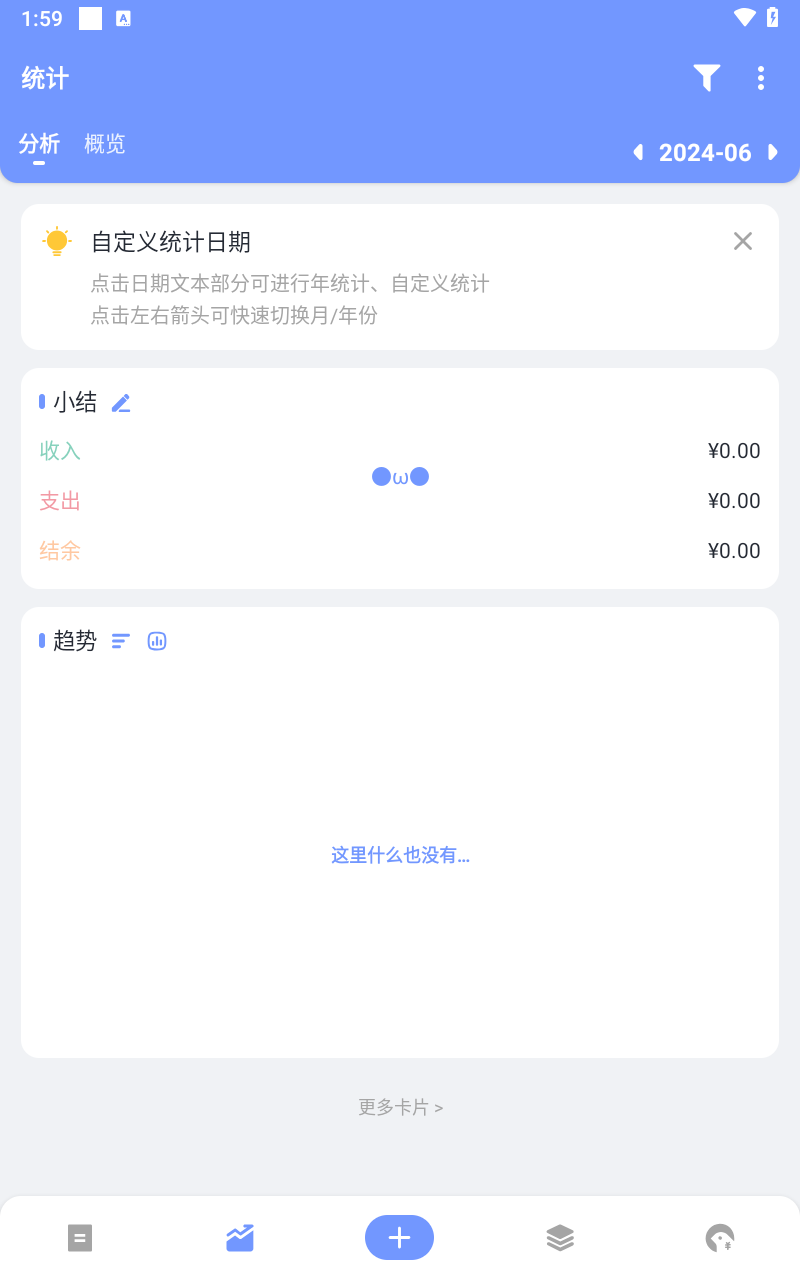Open the statistics chart tab in bottom bar

pos(240,1238)
